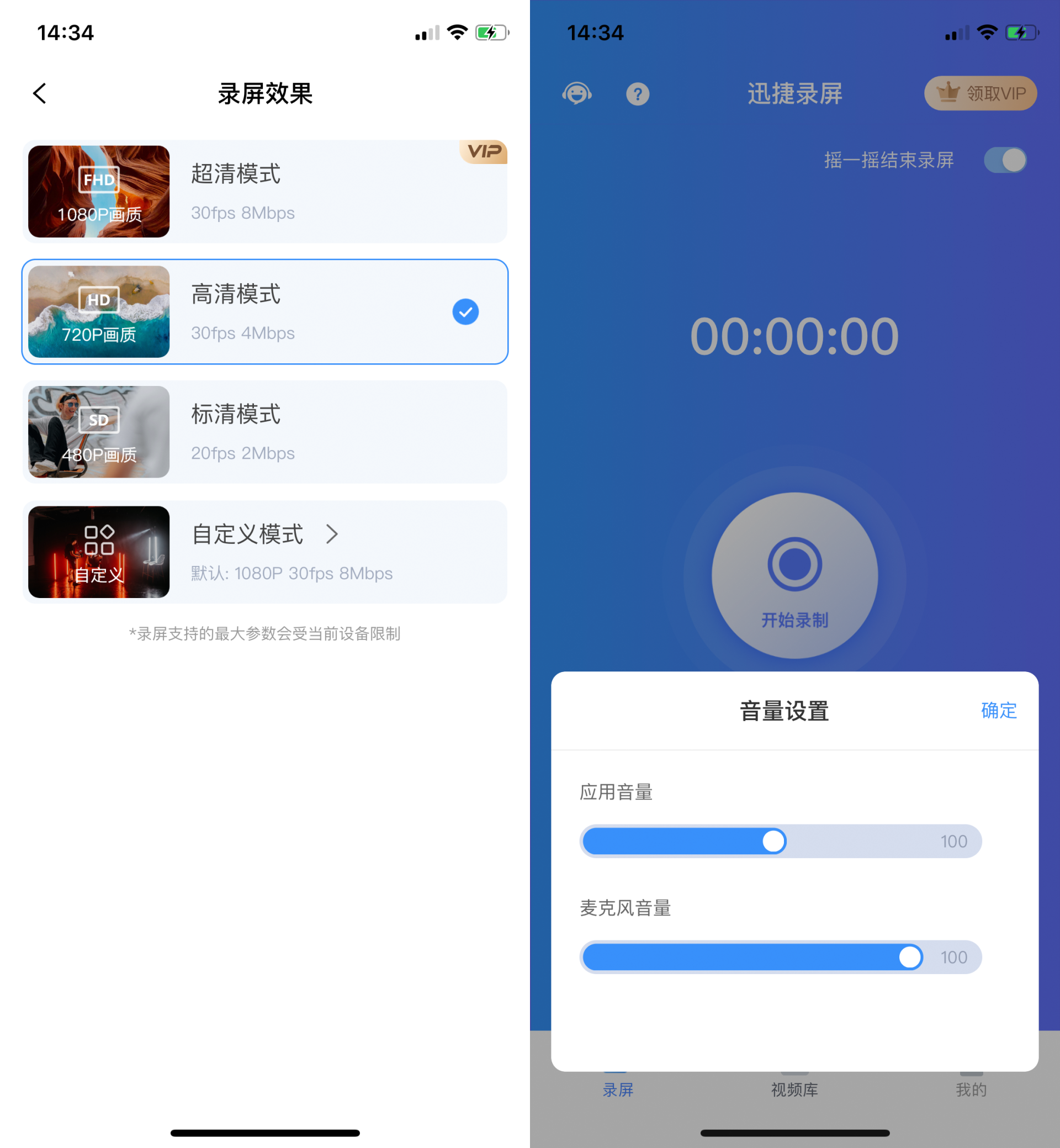1060x1148 pixels.
Task: Open 自定义模式 custom settings
Action: click(264, 552)
